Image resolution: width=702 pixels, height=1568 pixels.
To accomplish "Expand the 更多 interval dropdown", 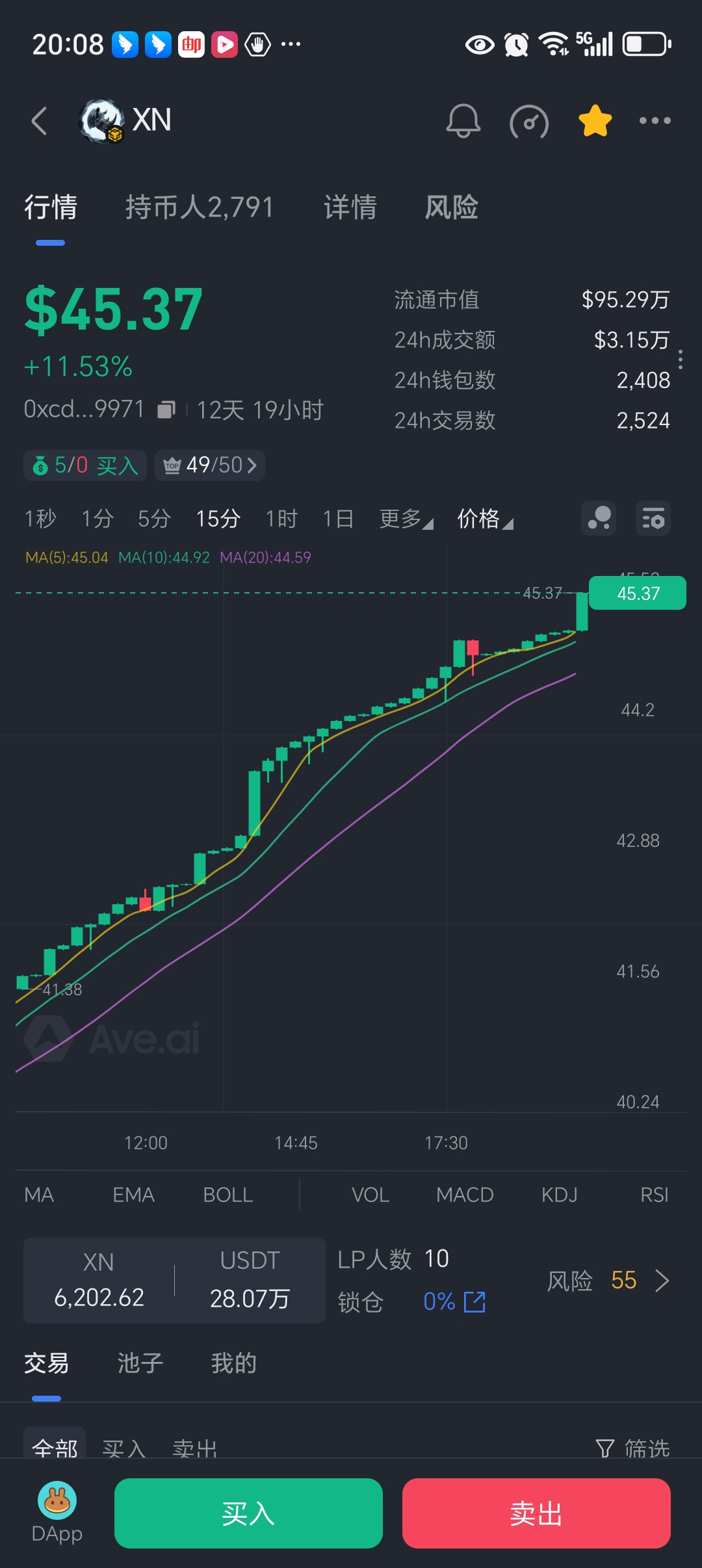I will point(406,519).
